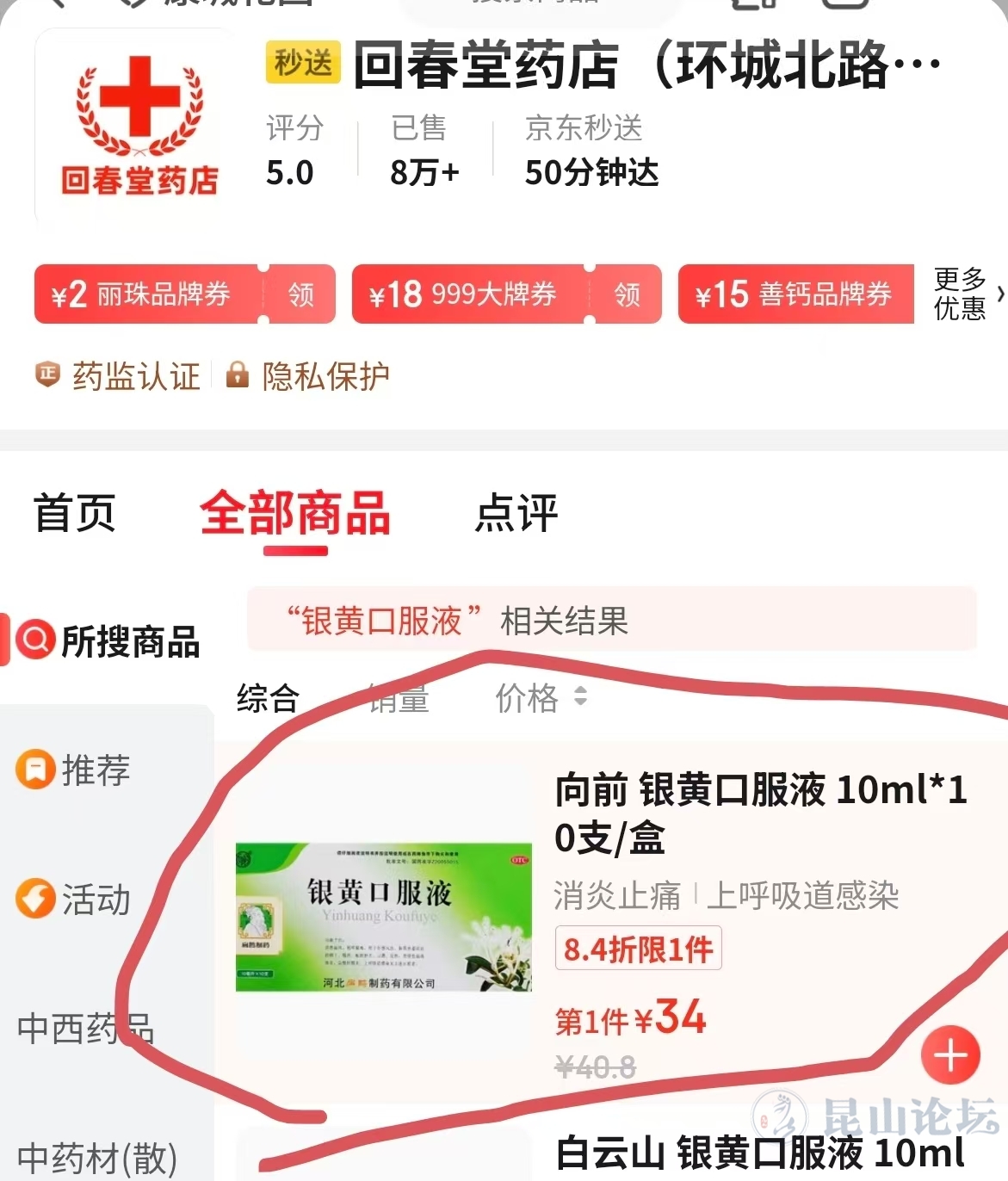Viewport: 1008px width, 1181px height.
Task: Select the 全部商品 tab
Action: pos(295,514)
